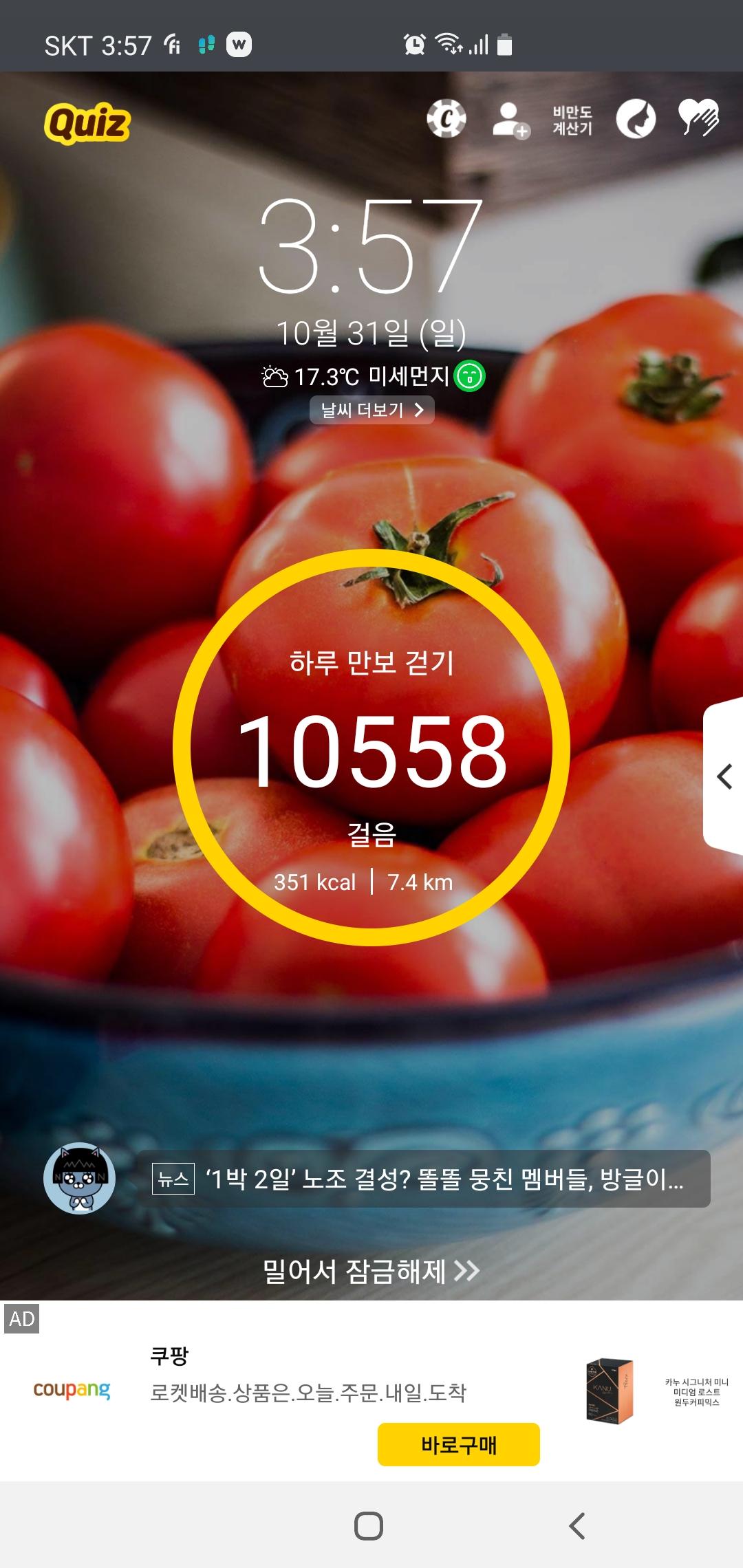The image size is (743, 1568).
Task: Tap 날씨 더보기 to see more weather
Action: tap(371, 410)
